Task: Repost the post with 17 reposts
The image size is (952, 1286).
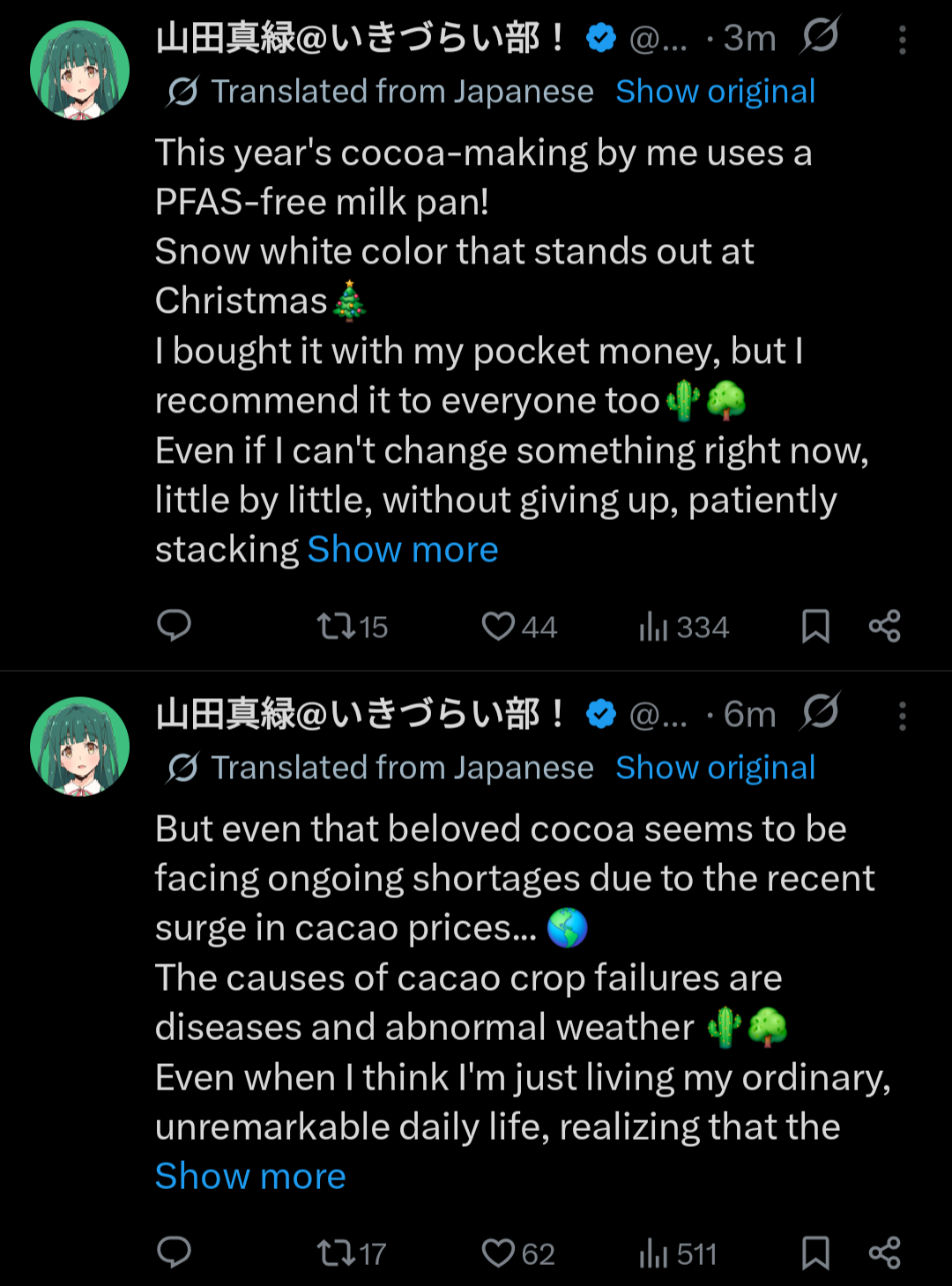Action: point(351,1253)
